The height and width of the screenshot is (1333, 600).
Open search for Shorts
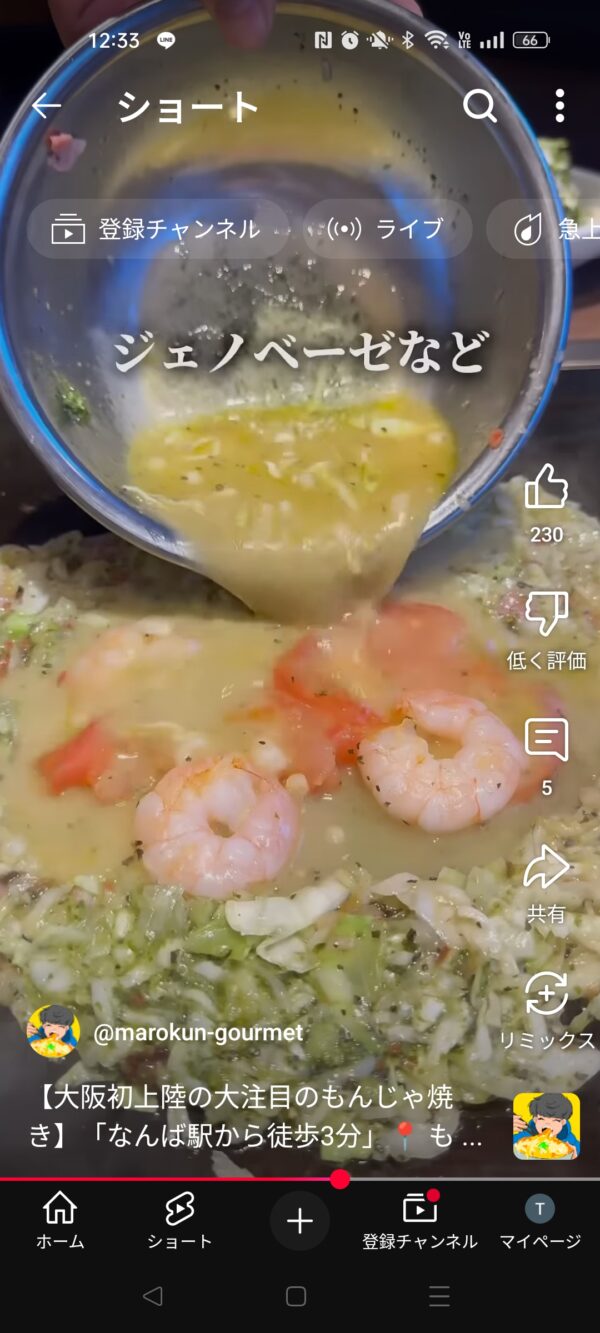(480, 105)
